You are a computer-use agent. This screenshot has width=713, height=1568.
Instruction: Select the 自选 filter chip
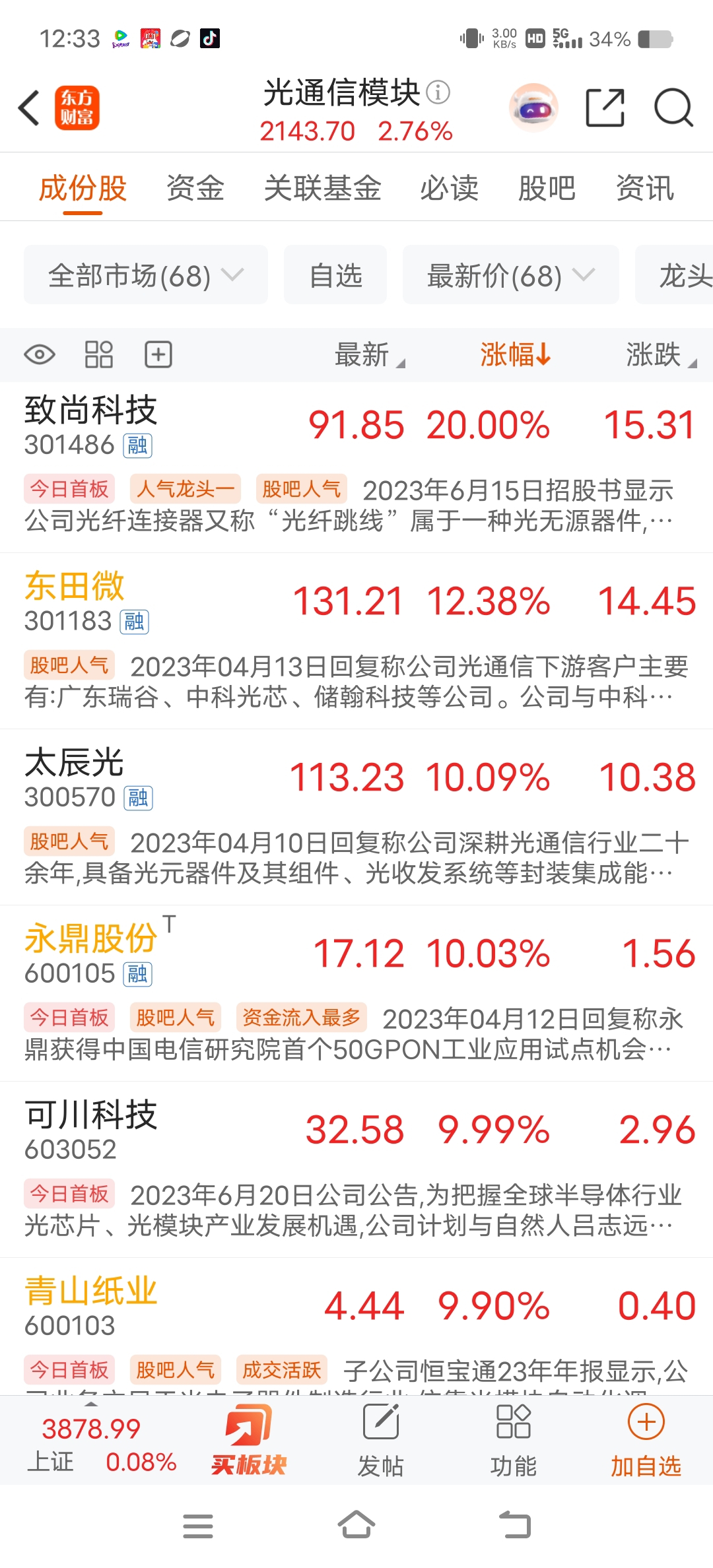point(335,275)
